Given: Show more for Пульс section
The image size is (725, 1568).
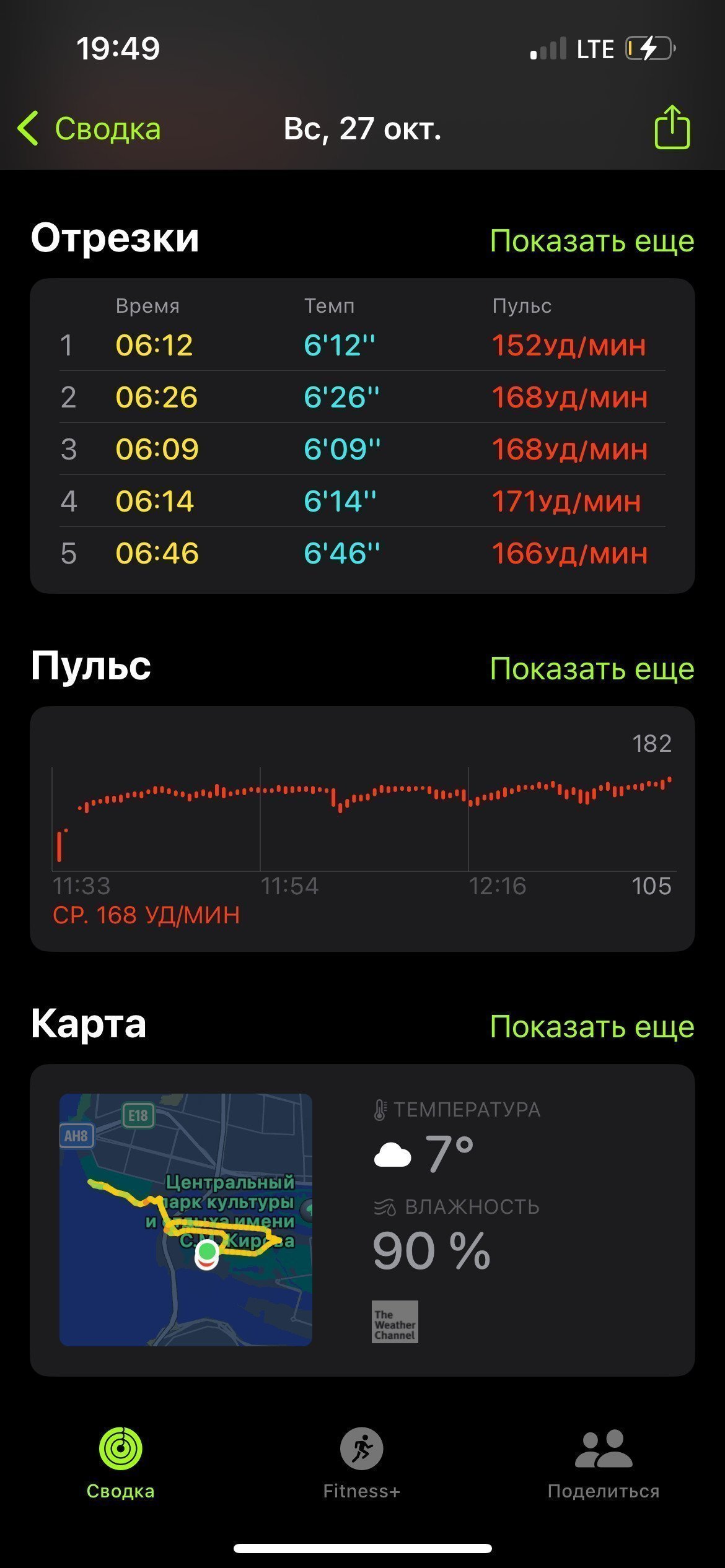Looking at the screenshot, I should pos(592,668).
